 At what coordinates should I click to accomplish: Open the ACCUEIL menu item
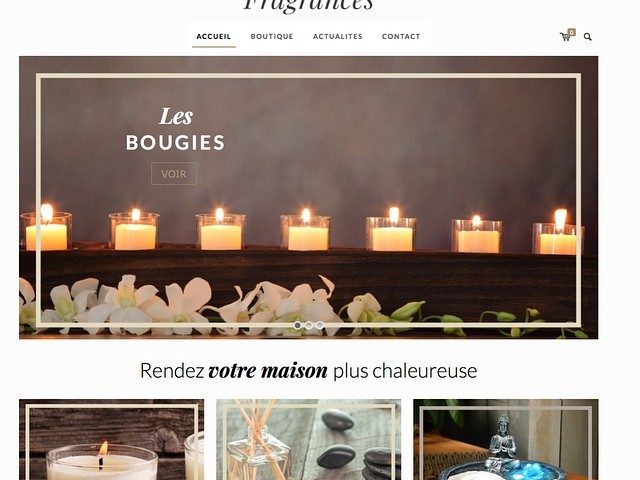tap(213, 37)
